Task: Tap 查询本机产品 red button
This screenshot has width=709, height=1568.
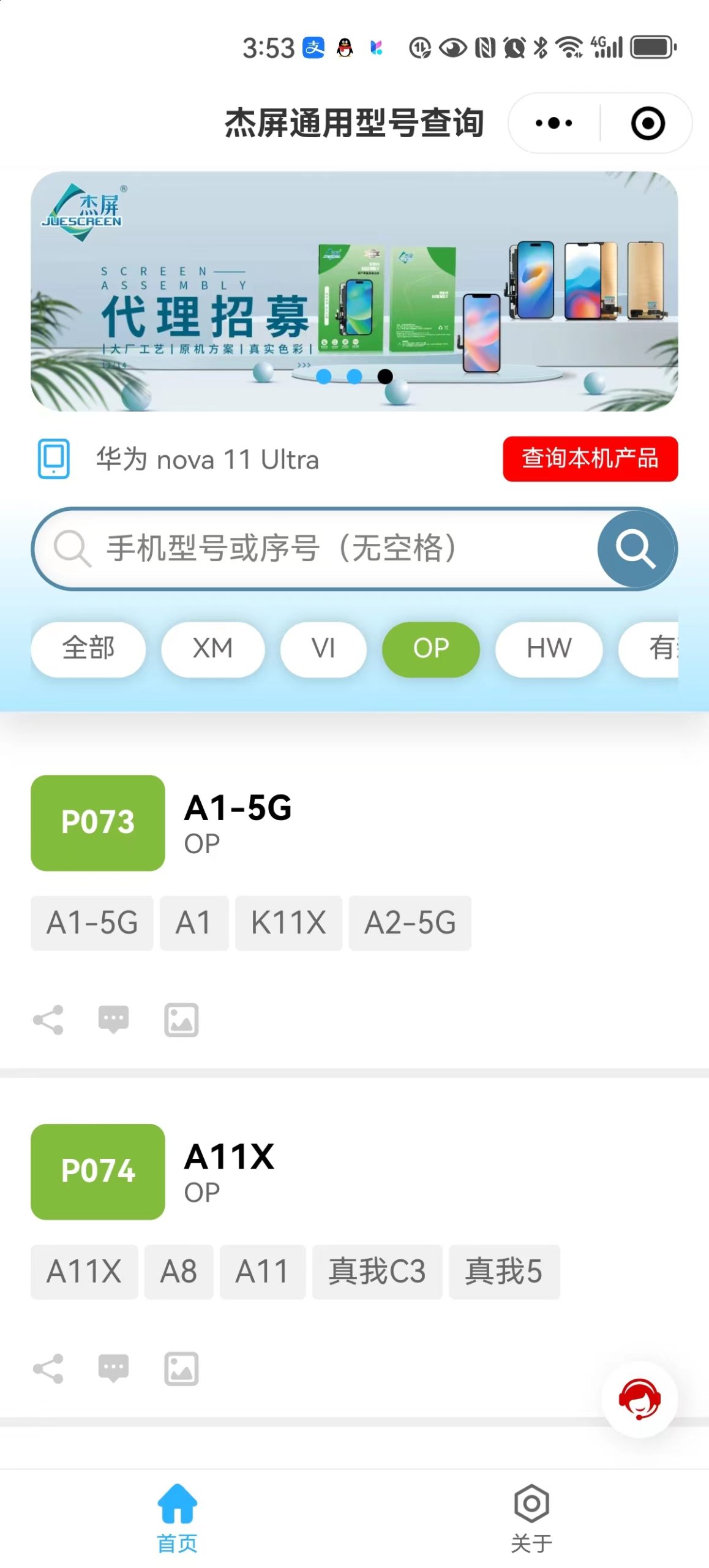Action: point(590,459)
